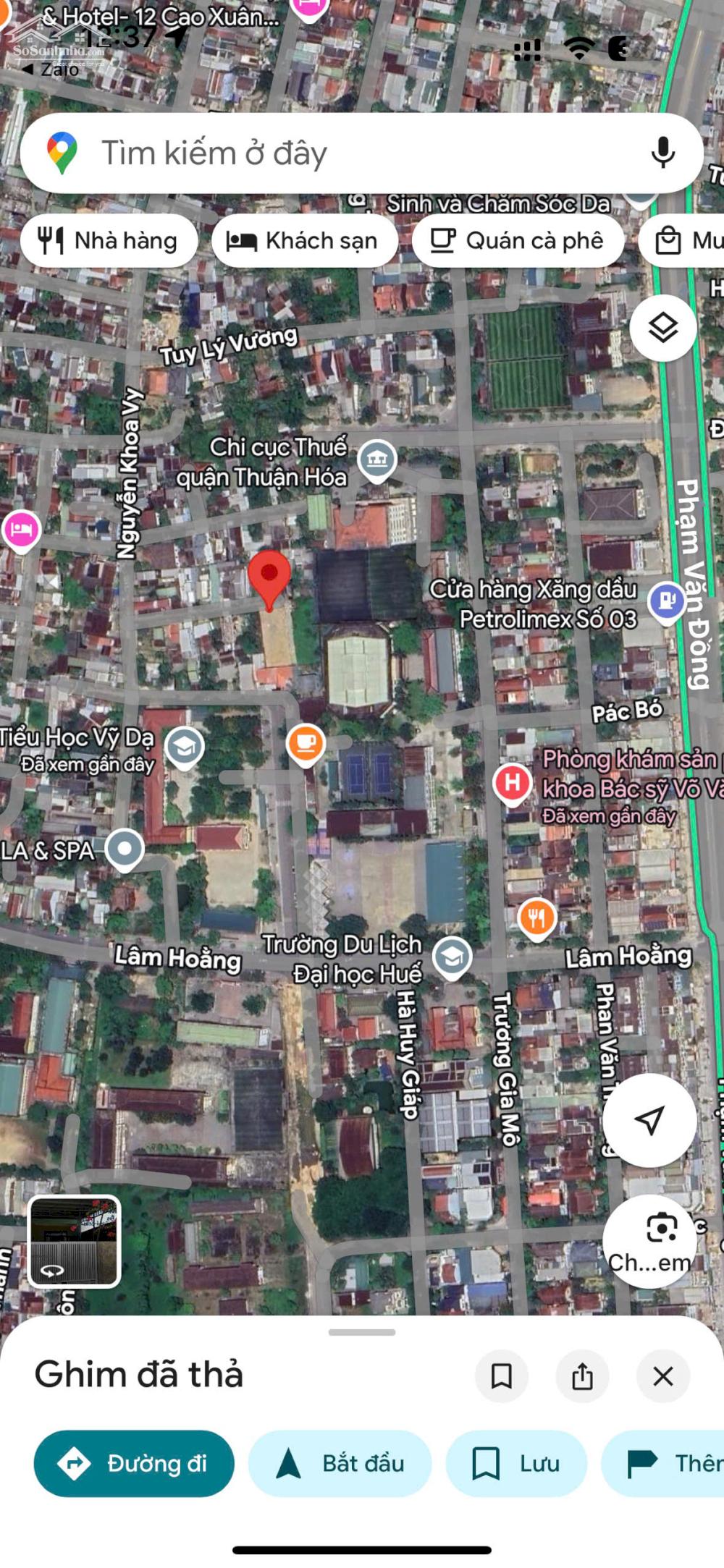Return to Zalo via status bar back link
724x1568 pixels.
[51, 70]
